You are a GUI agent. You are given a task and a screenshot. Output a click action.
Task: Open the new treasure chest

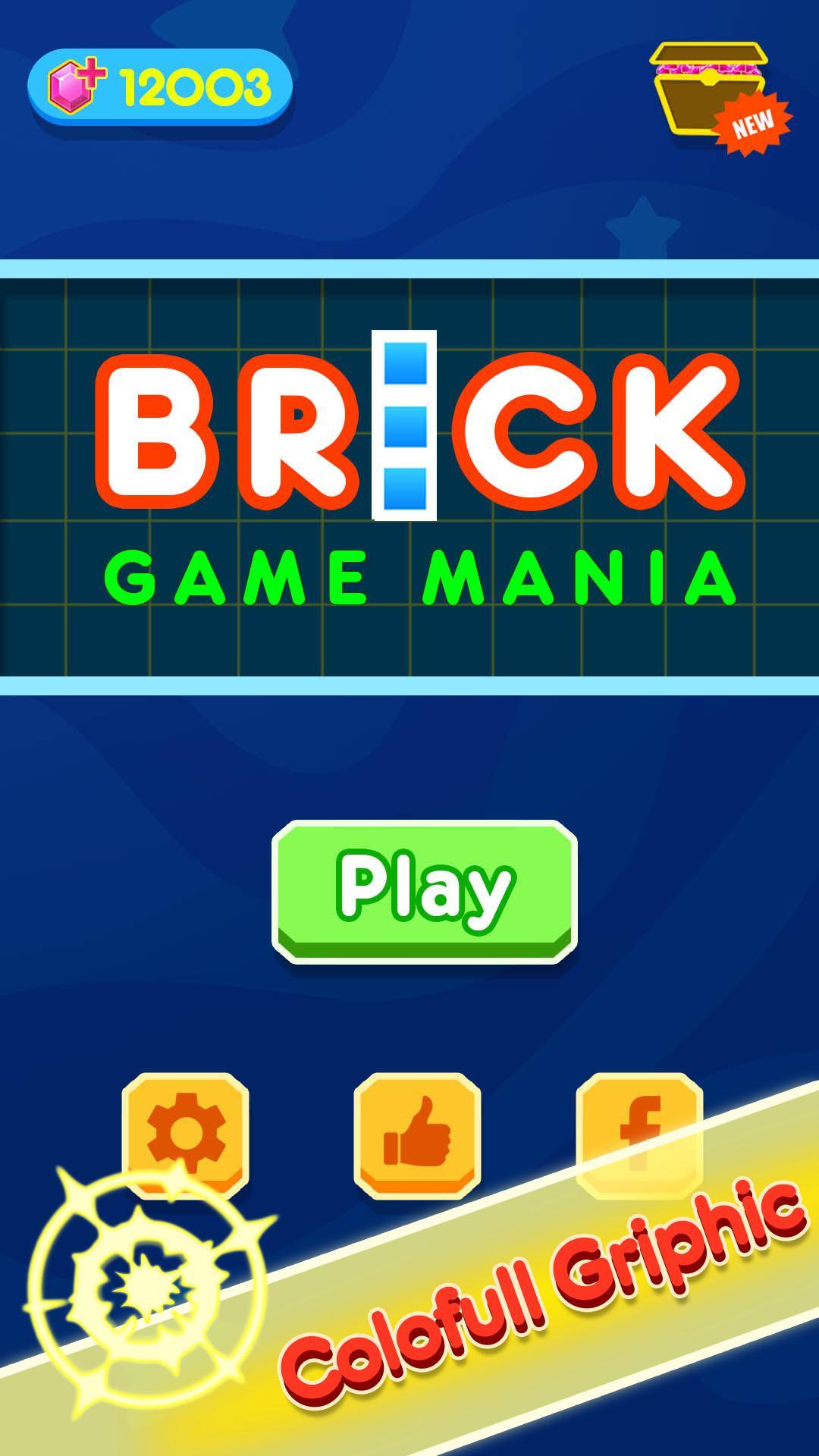710,92
